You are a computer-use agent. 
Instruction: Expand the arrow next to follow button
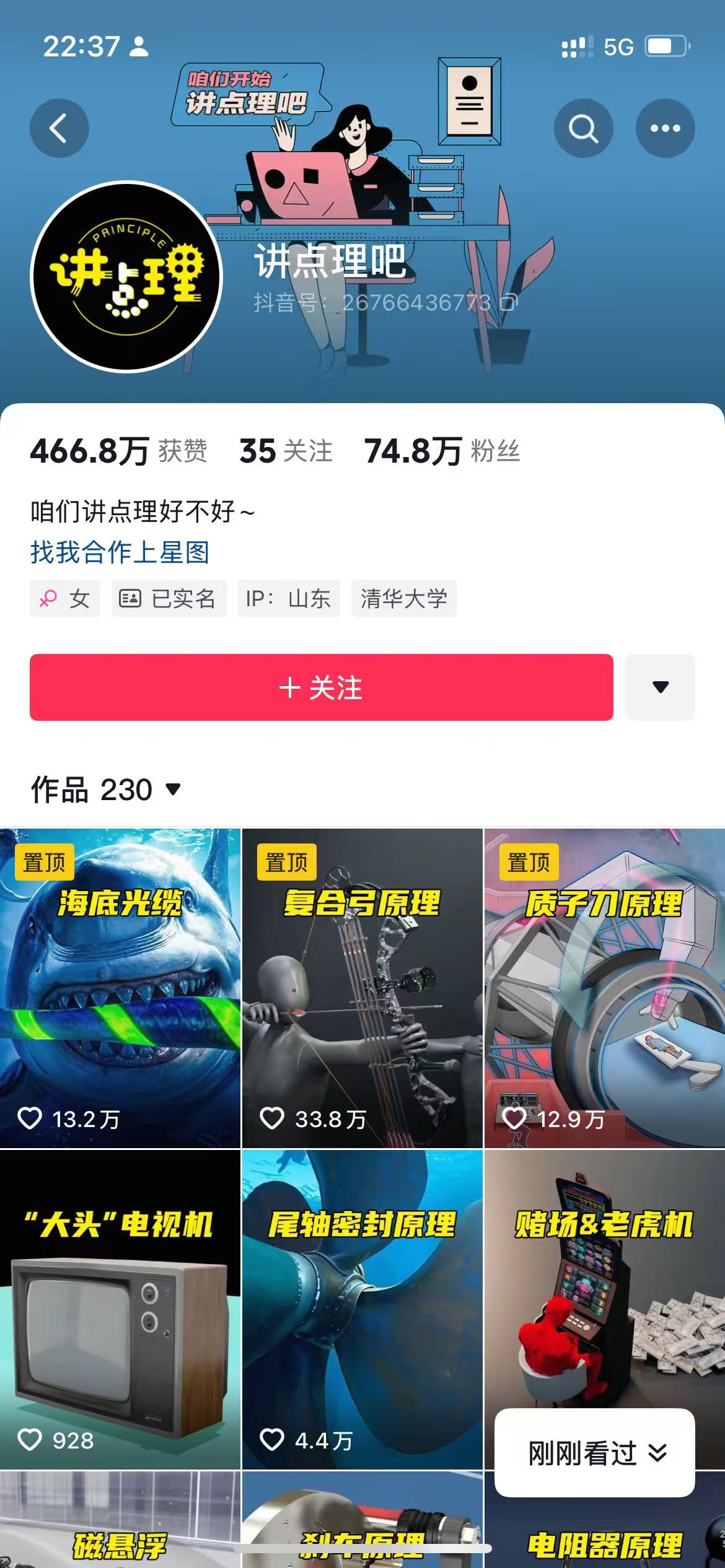[x=660, y=687]
